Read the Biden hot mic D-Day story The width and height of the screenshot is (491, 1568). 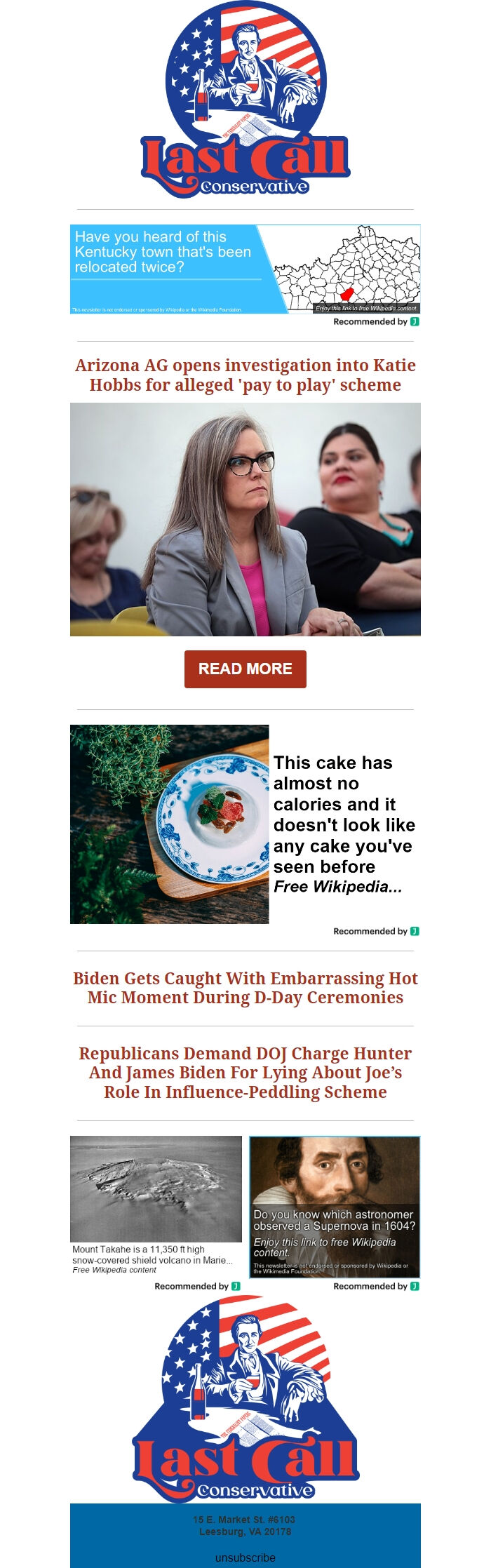245,987
